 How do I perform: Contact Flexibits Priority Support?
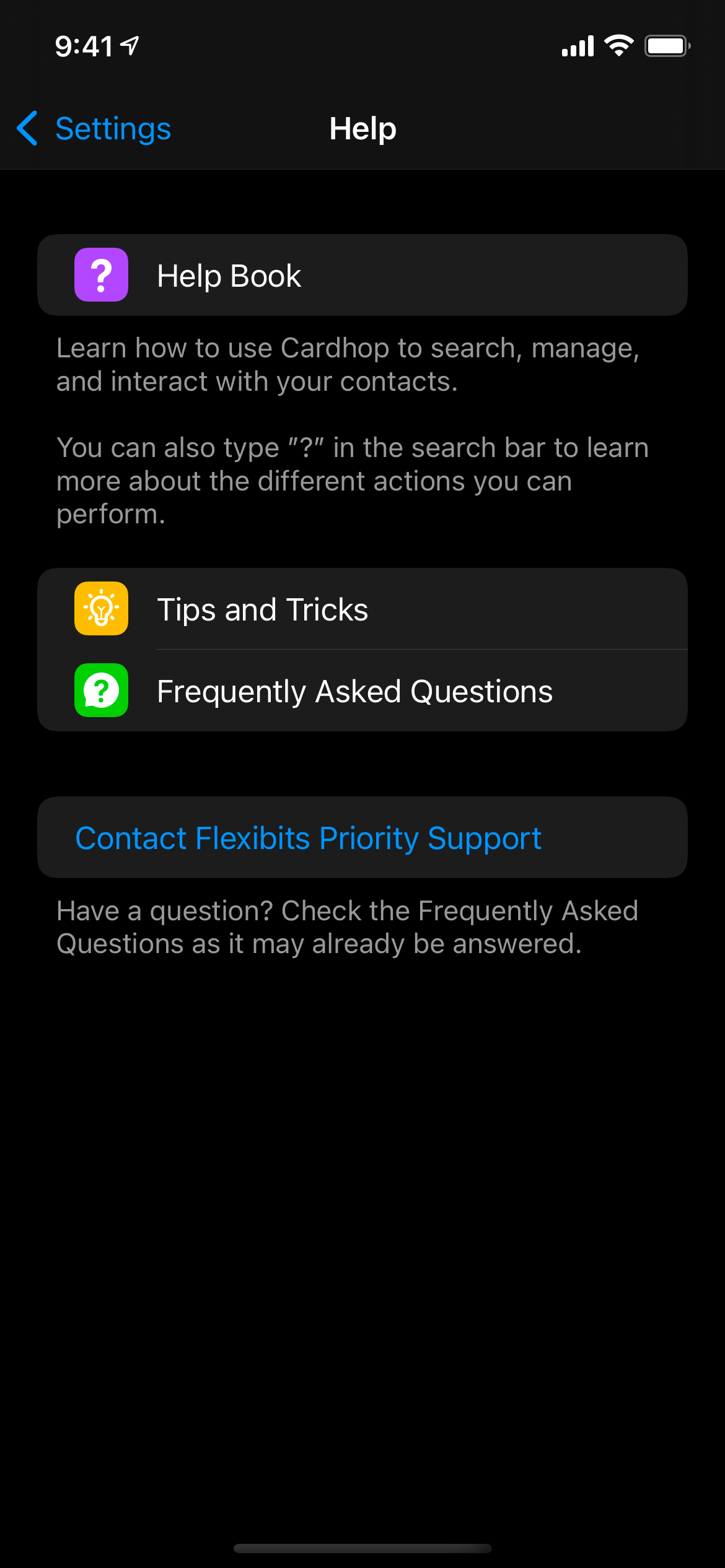[x=362, y=837]
